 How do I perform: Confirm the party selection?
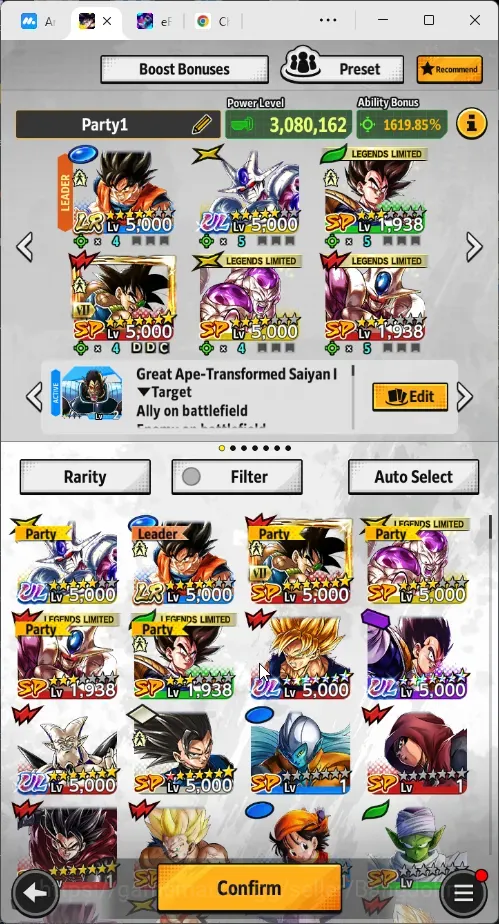(x=249, y=887)
